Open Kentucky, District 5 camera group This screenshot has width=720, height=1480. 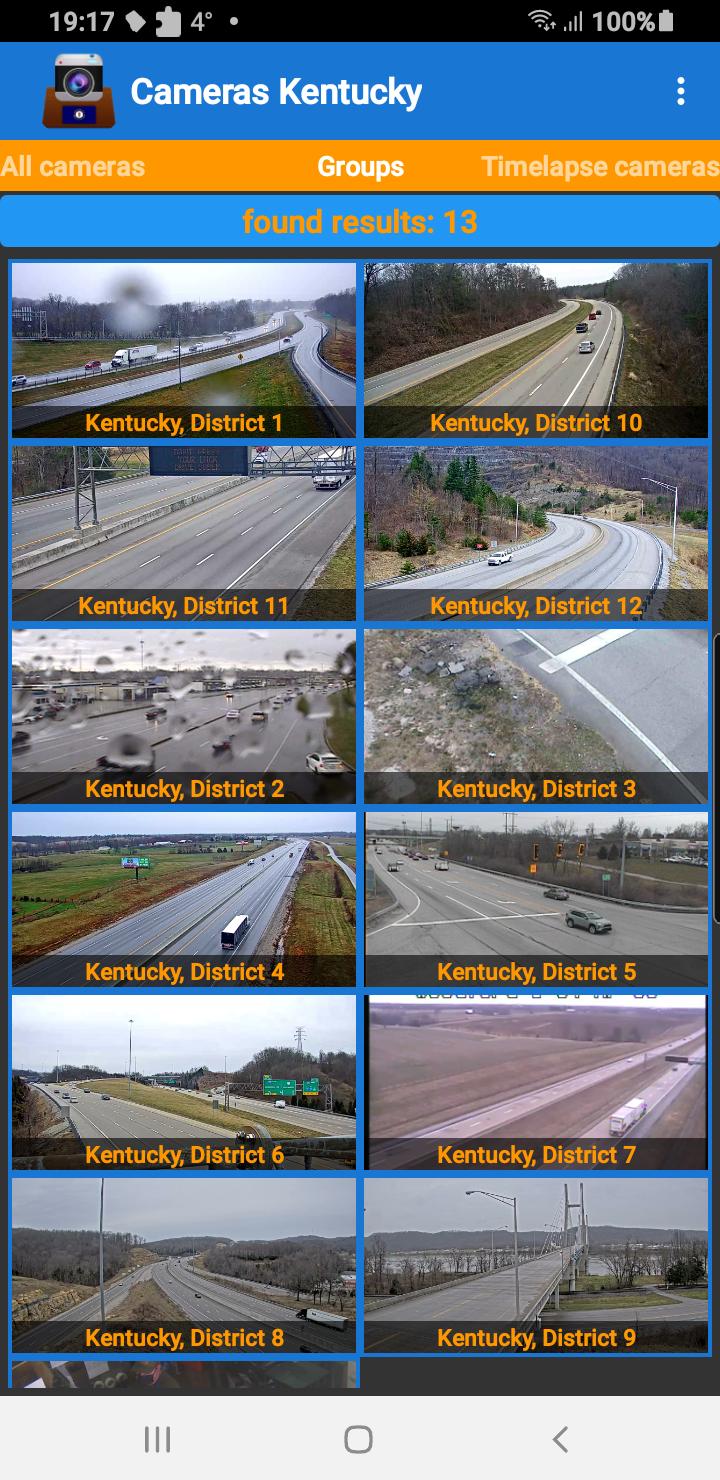536,899
